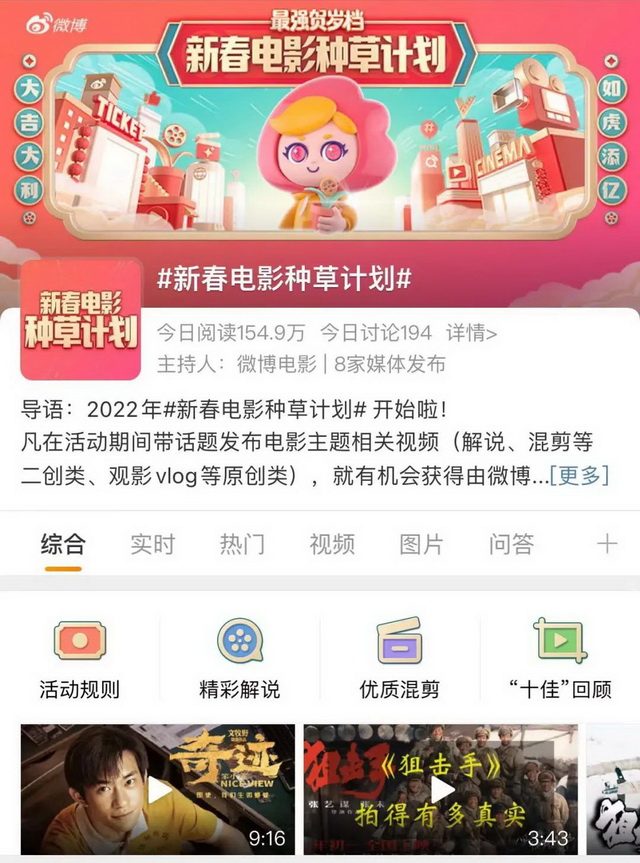Image resolution: width=640 pixels, height=863 pixels.
Task: Play the 《狙击手》 video lasting 3:43
Action: pos(441,788)
